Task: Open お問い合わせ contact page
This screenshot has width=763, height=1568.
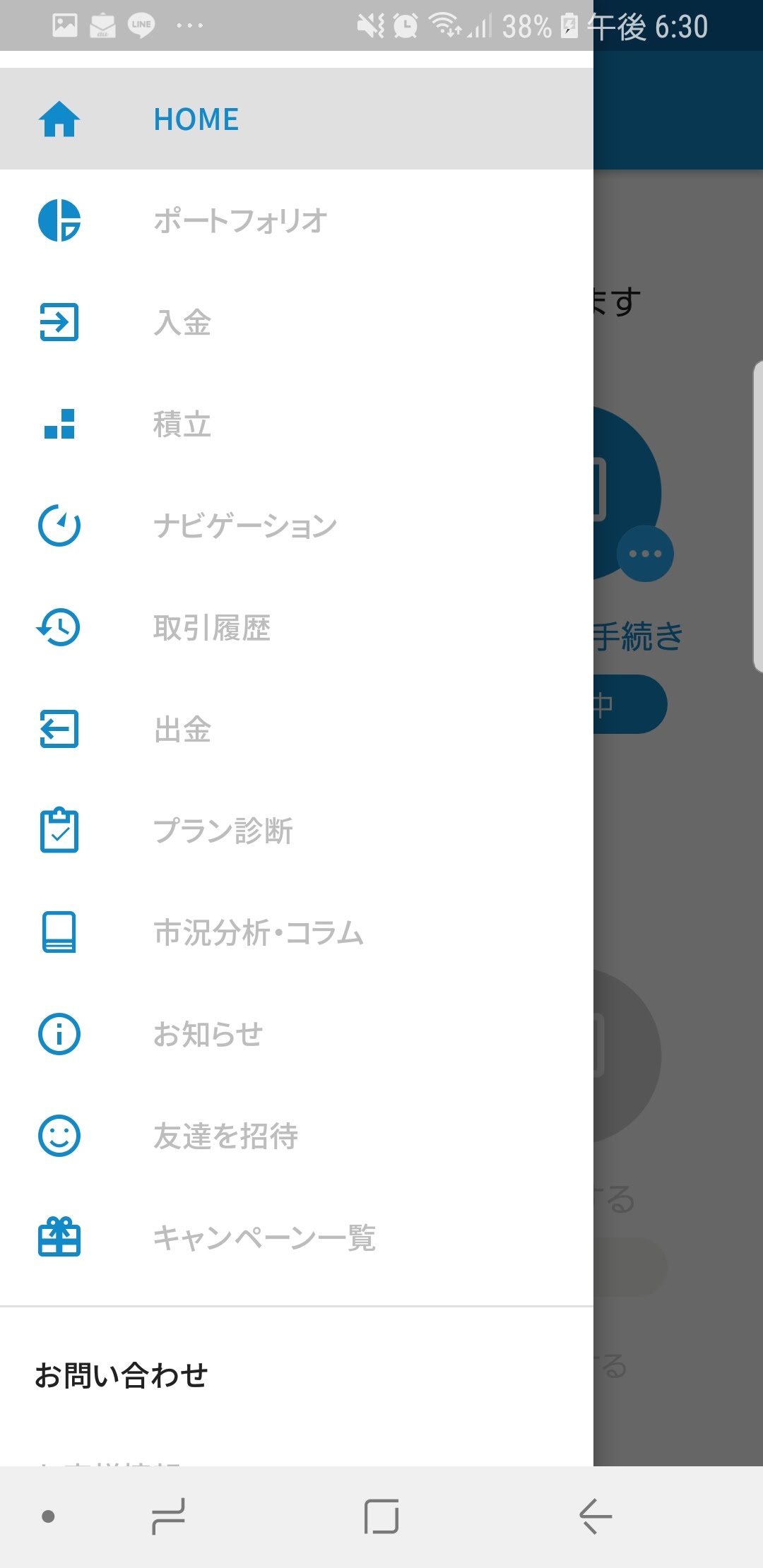Action: (x=297, y=1375)
